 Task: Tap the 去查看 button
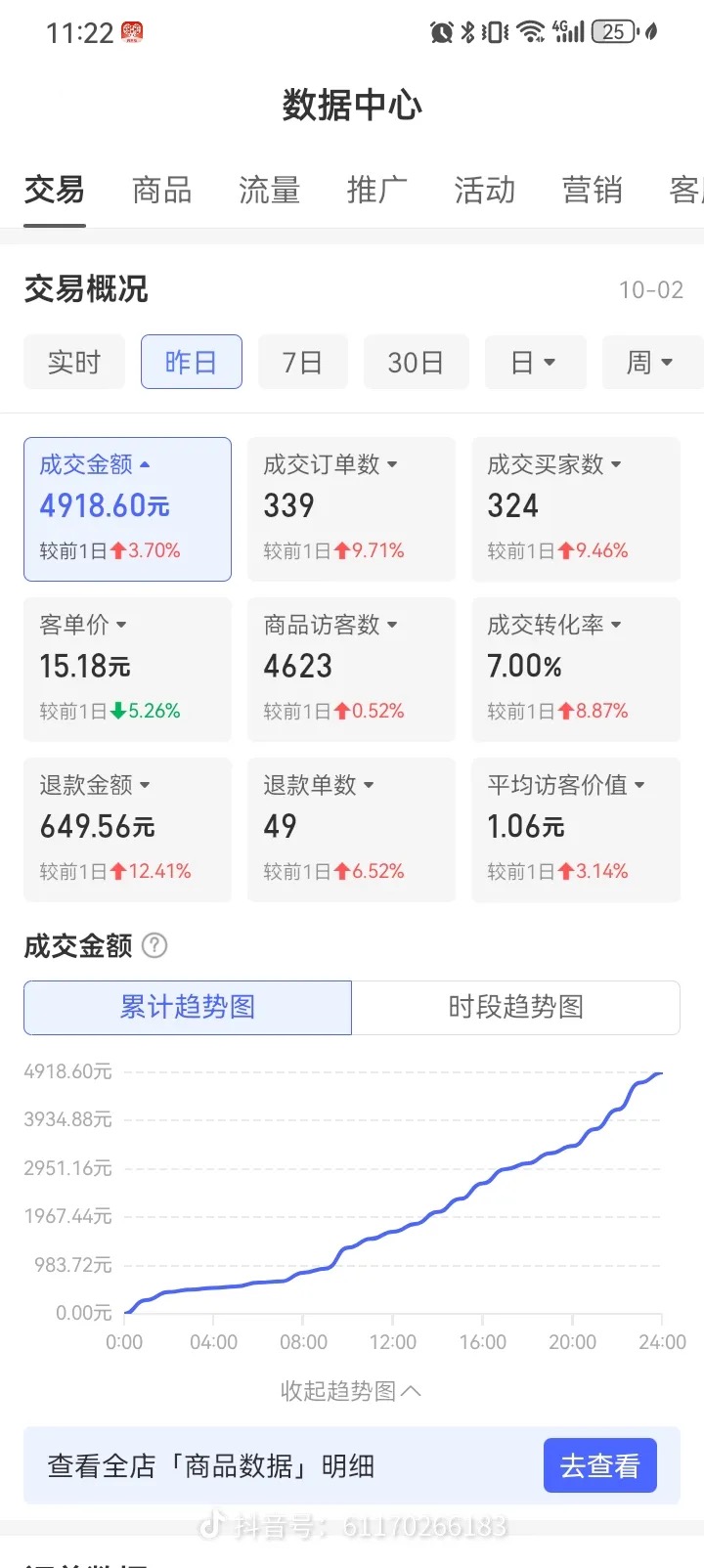tap(599, 1465)
